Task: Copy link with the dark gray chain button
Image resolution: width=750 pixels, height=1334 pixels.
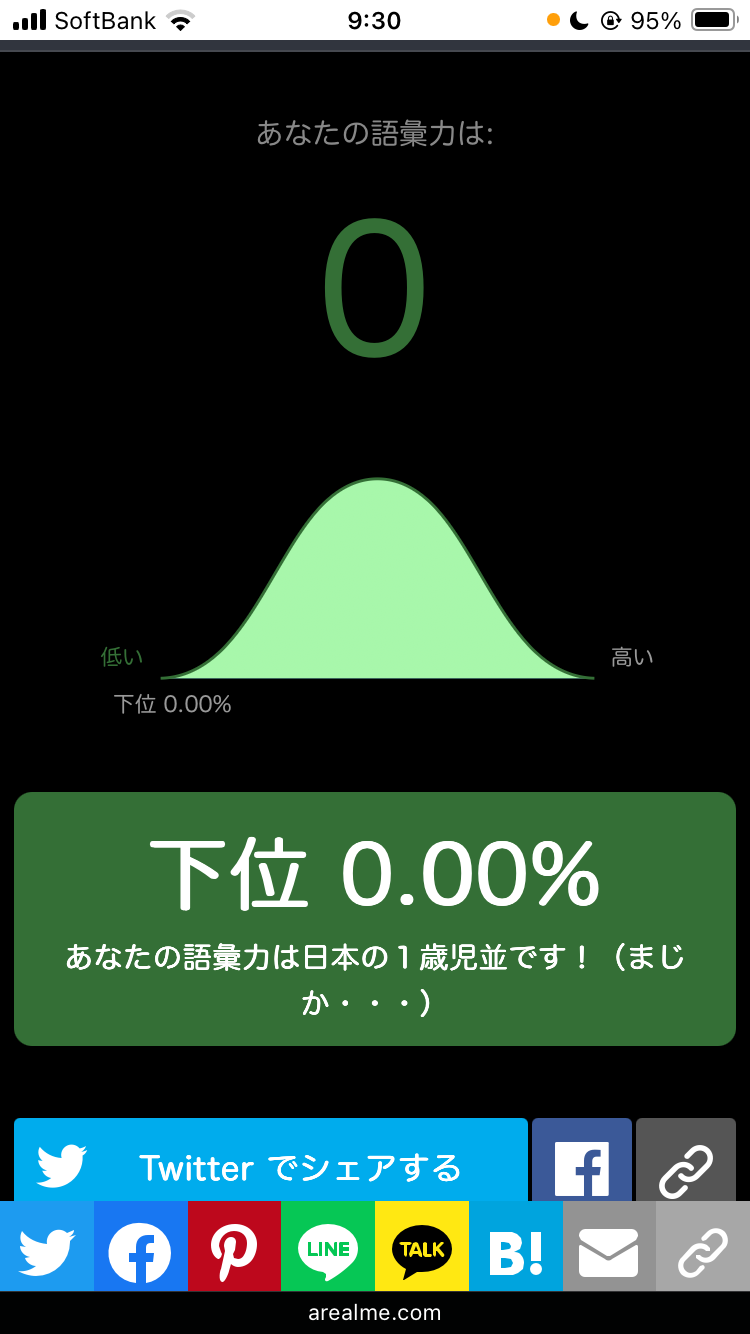Action: (686, 1162)
